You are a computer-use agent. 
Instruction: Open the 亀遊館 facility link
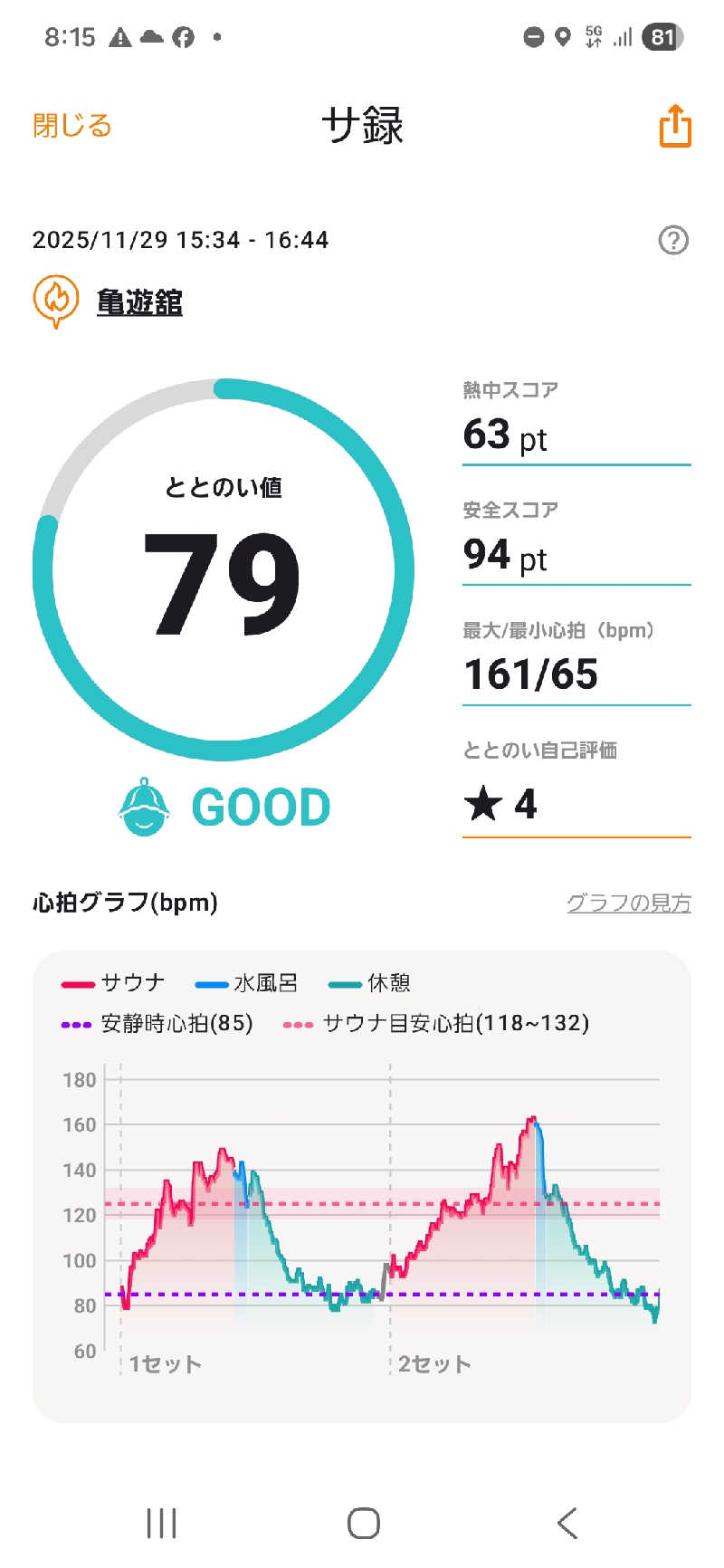[139, 301]
